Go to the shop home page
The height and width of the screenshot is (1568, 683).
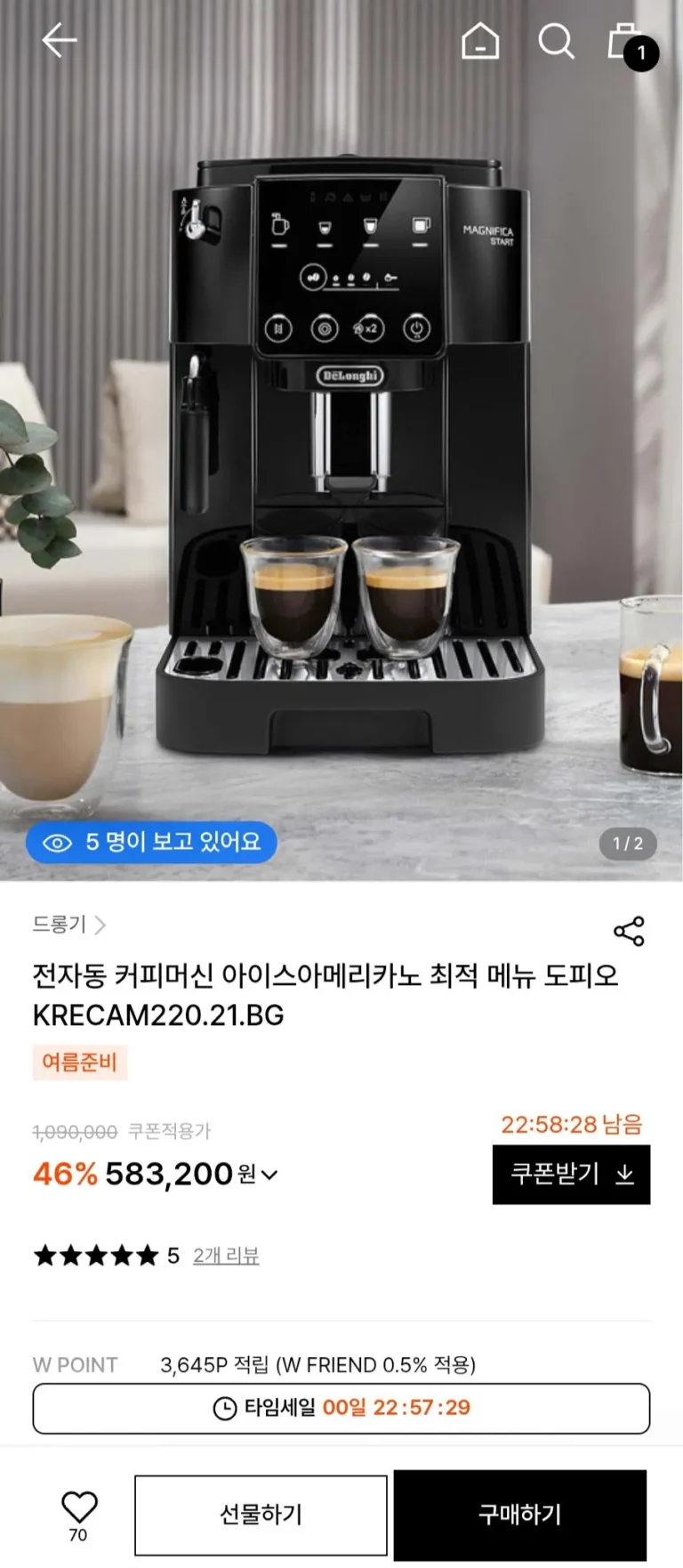pos(480,41)
